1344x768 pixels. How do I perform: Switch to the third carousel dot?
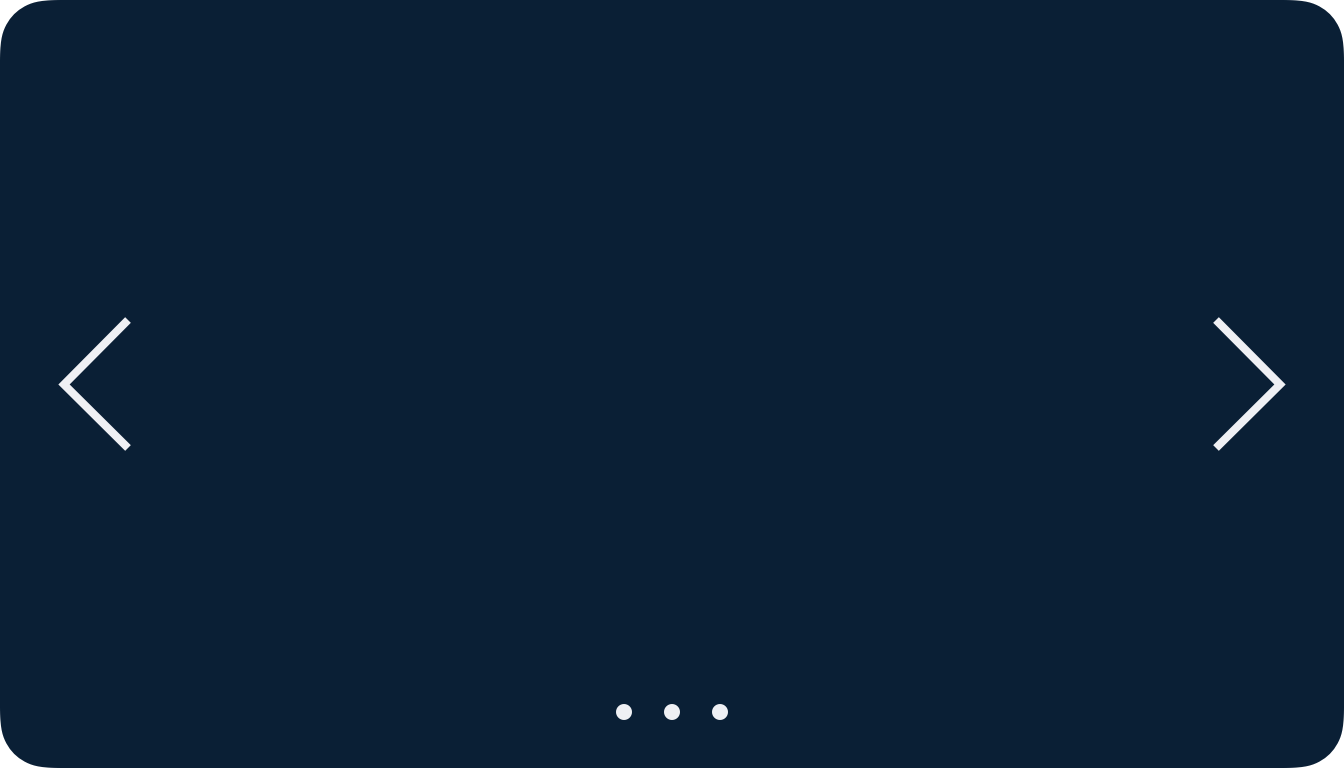click(720, 712)
